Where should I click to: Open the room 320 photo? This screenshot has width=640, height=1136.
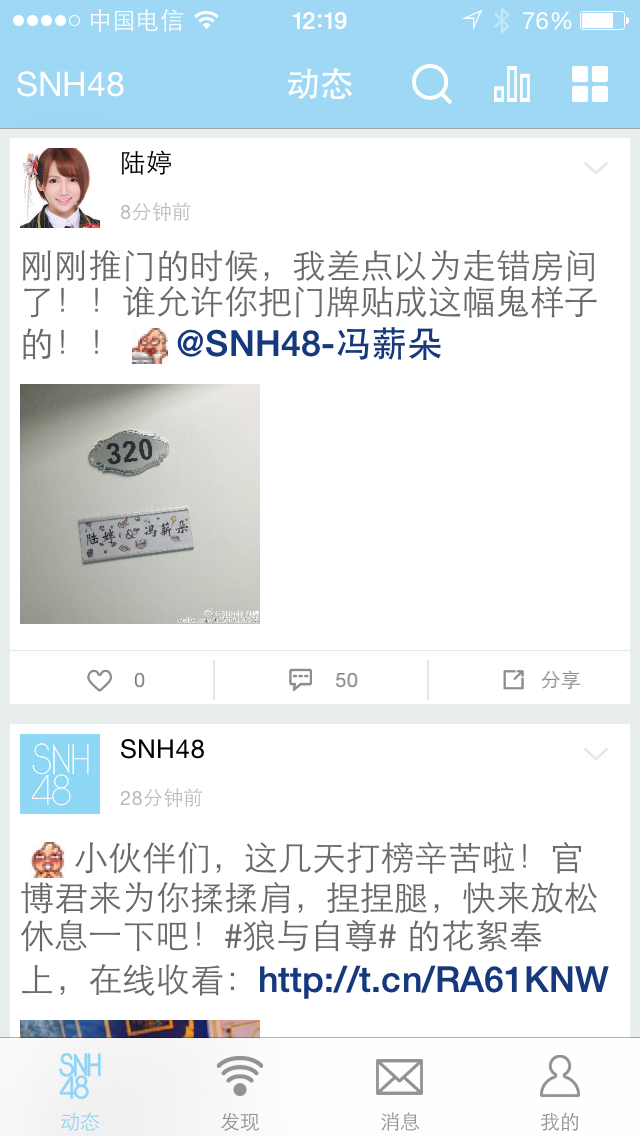pos(140,504)
